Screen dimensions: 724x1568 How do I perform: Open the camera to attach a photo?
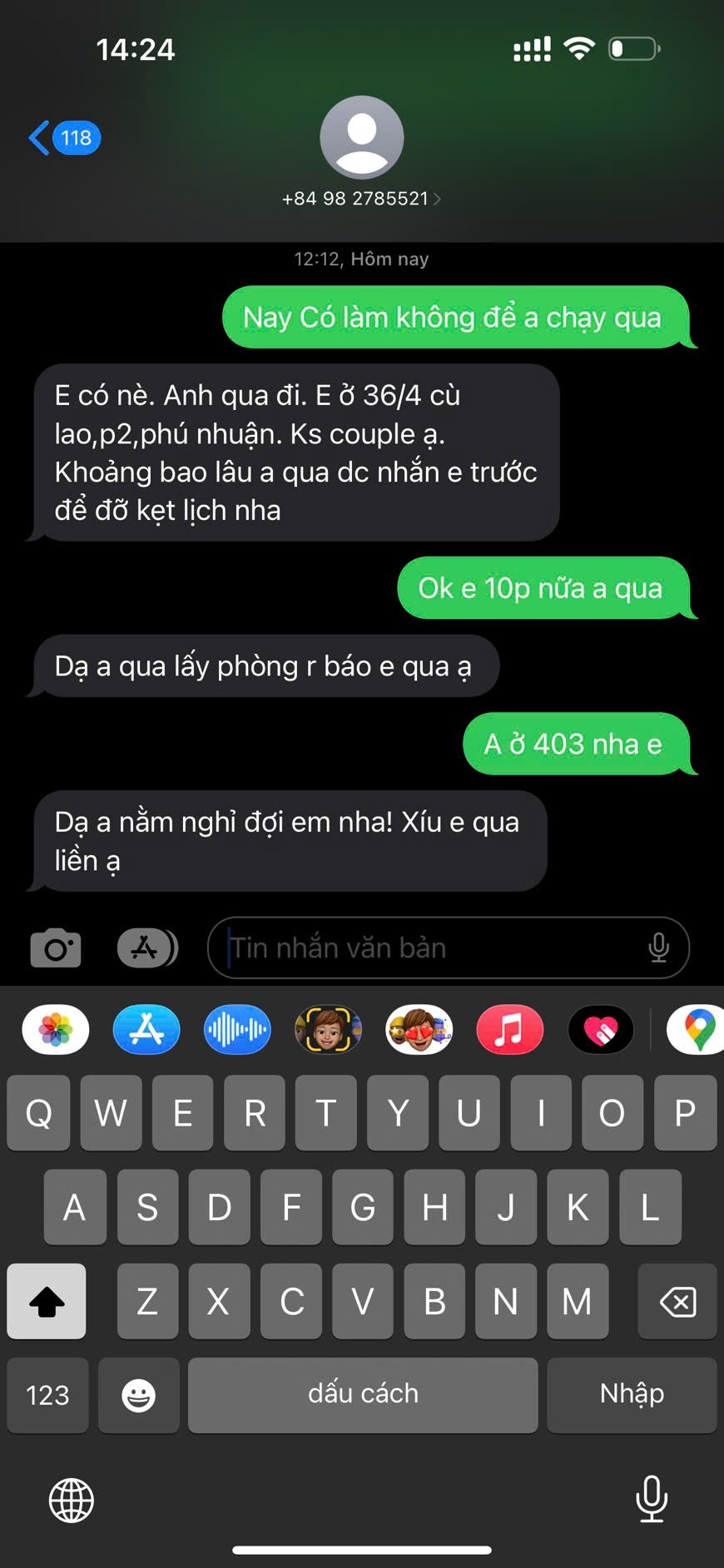pyautogui.click(x=56, y=947)
